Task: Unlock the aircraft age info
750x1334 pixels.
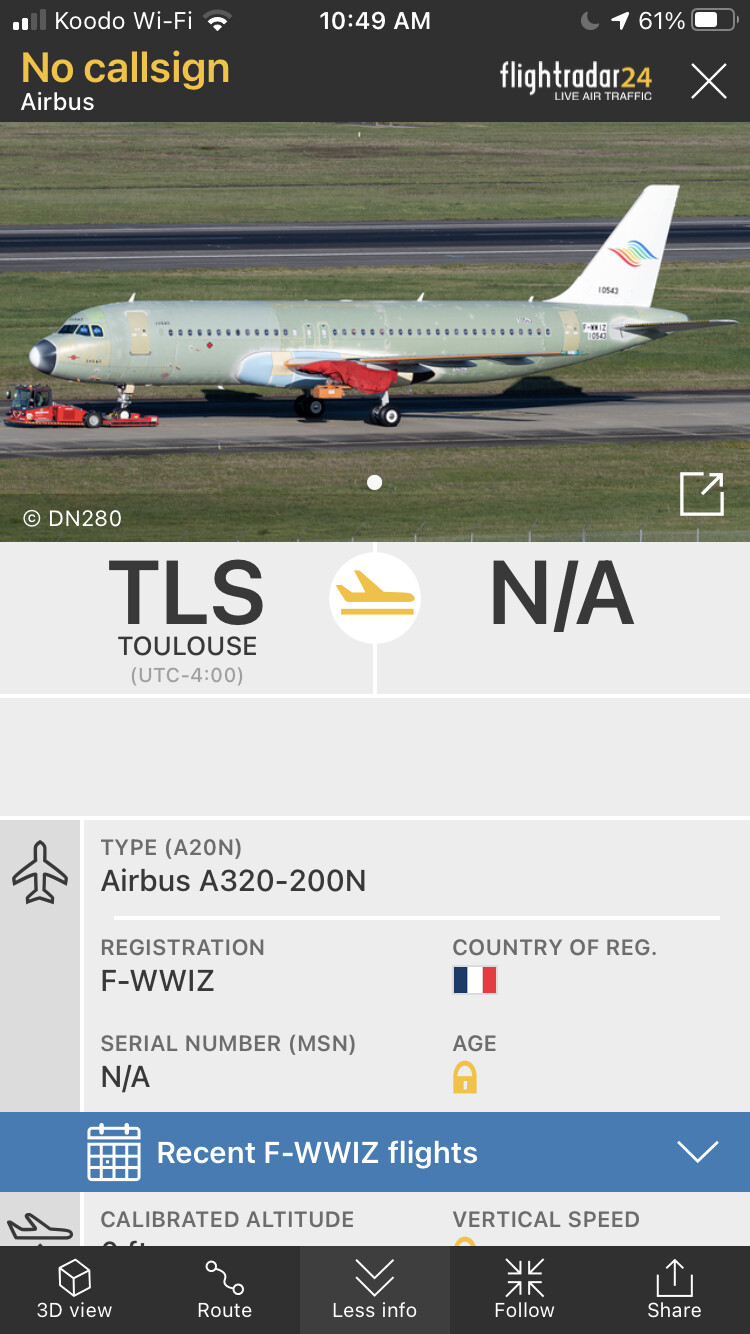Action: point(465,1077)
